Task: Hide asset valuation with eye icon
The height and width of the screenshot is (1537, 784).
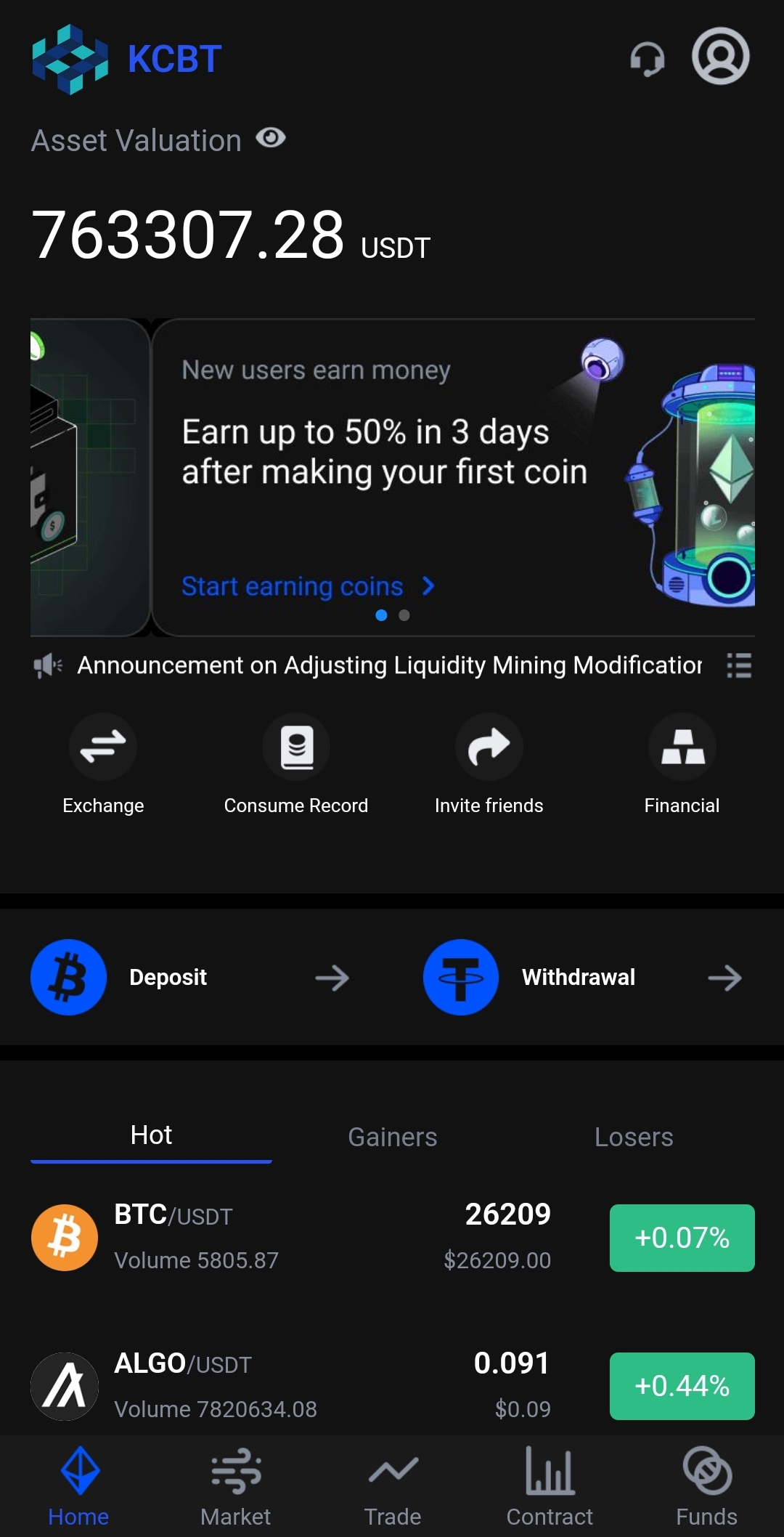Action: coord(271,138)
